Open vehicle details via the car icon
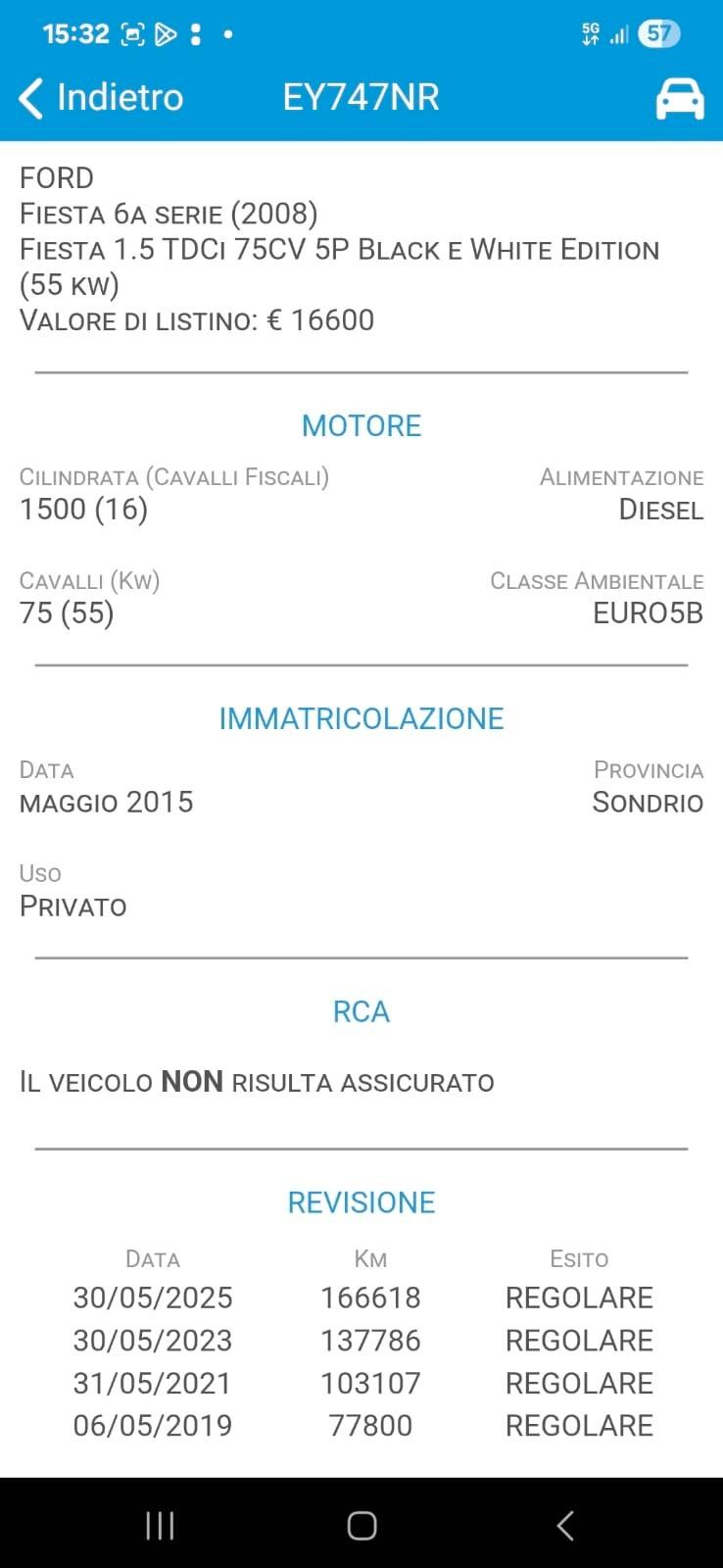The height and width of the screenshot is (1568, 723). [x=682, y=97]
